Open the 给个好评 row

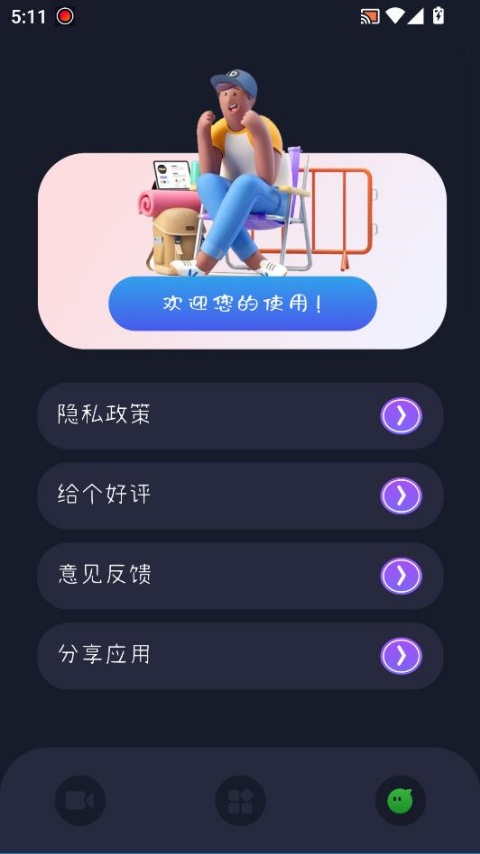click(240, 496)
